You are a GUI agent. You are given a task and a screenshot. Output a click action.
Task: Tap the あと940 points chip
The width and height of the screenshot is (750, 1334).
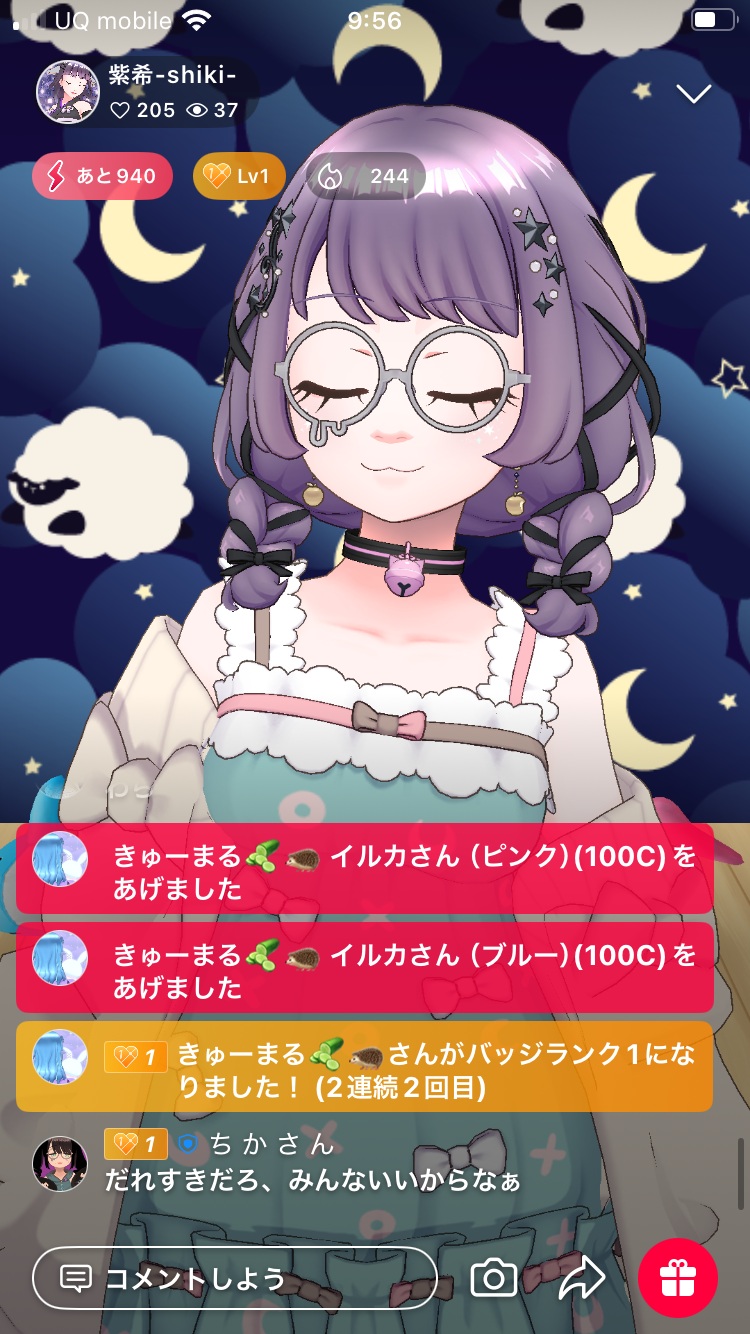tap(102, 177)
